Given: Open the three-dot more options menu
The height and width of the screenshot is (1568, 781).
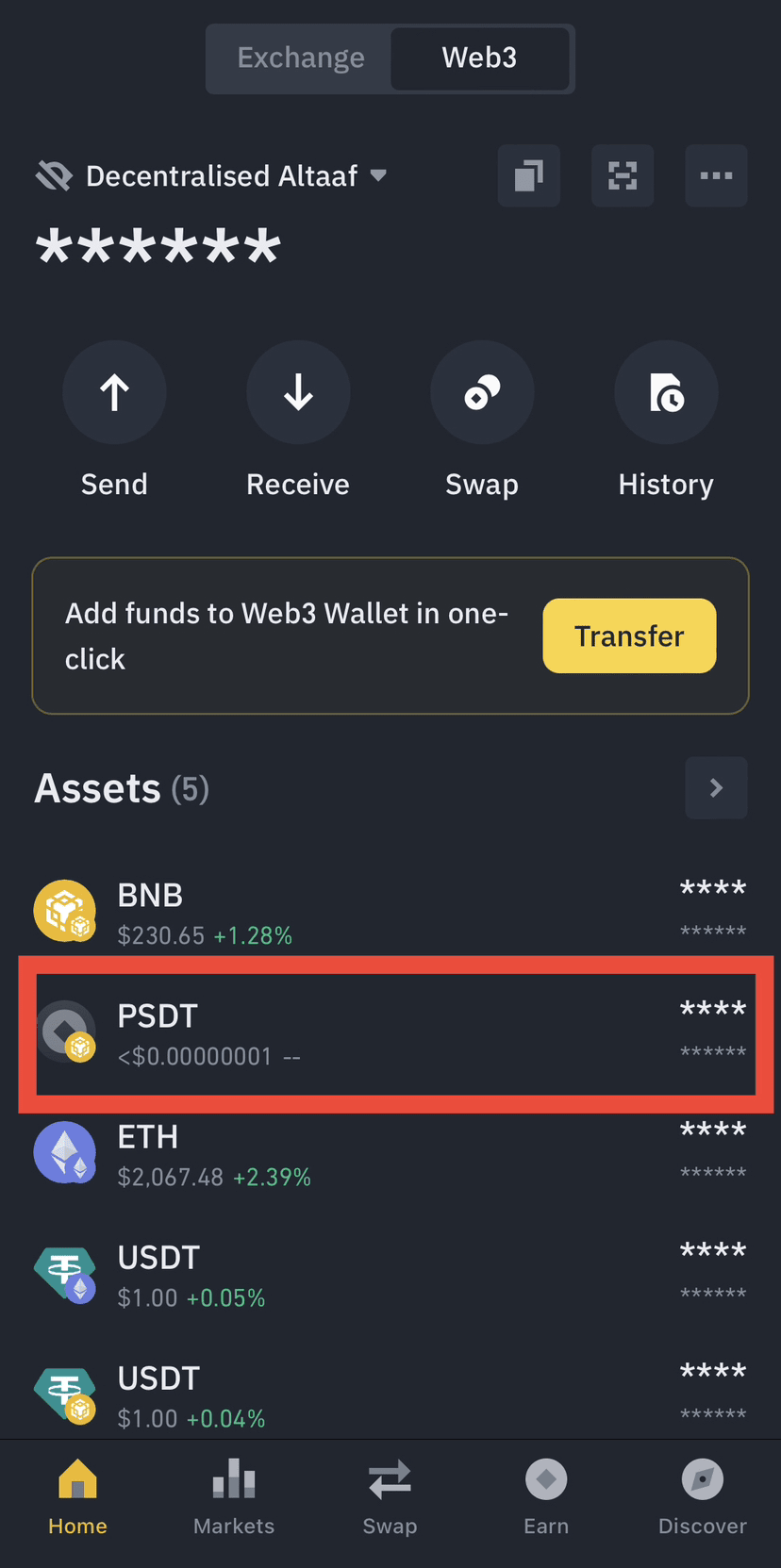Looking at the screenshot, I should pos(716,175).
